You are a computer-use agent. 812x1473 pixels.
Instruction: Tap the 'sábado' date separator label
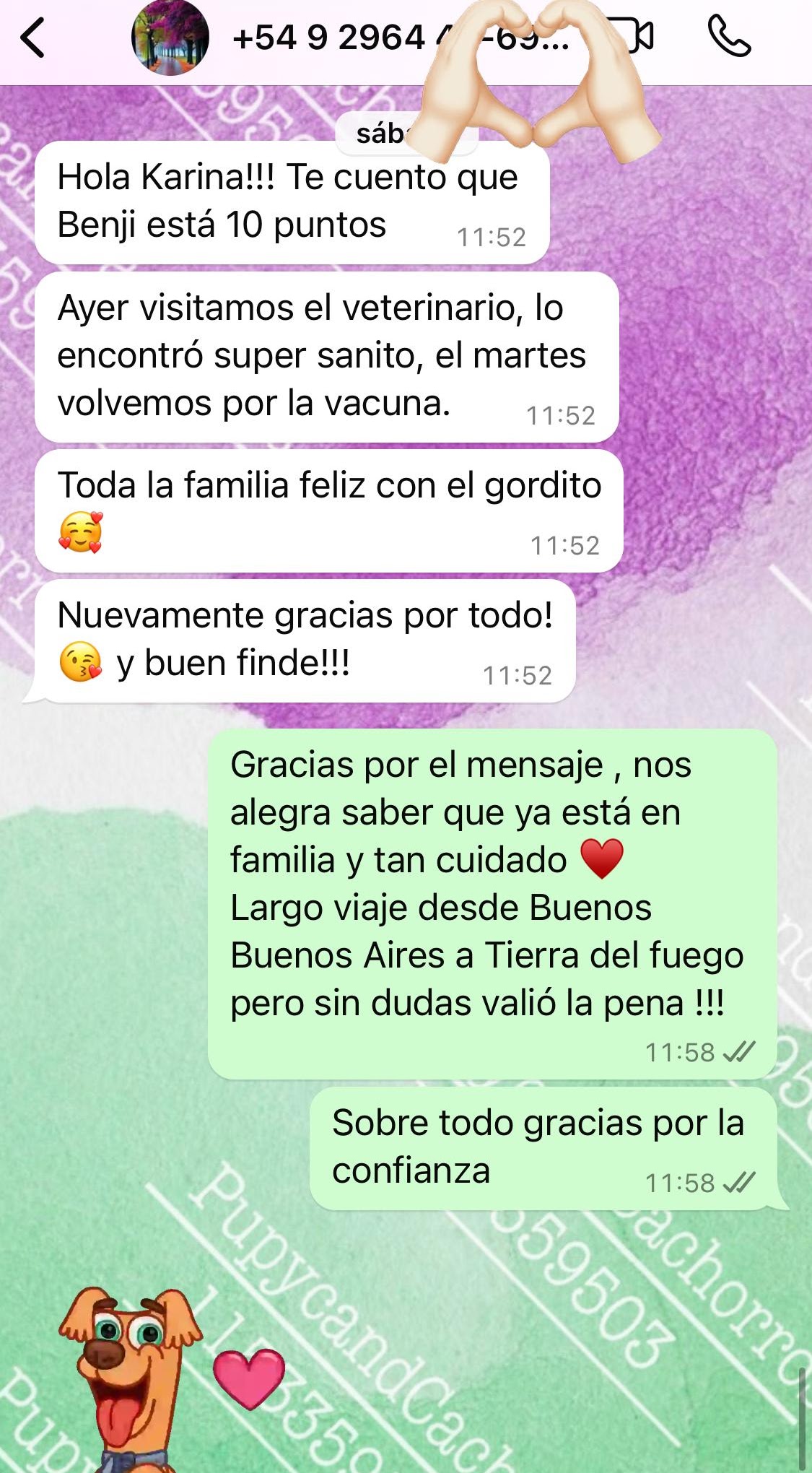click(x=406, y=133)
